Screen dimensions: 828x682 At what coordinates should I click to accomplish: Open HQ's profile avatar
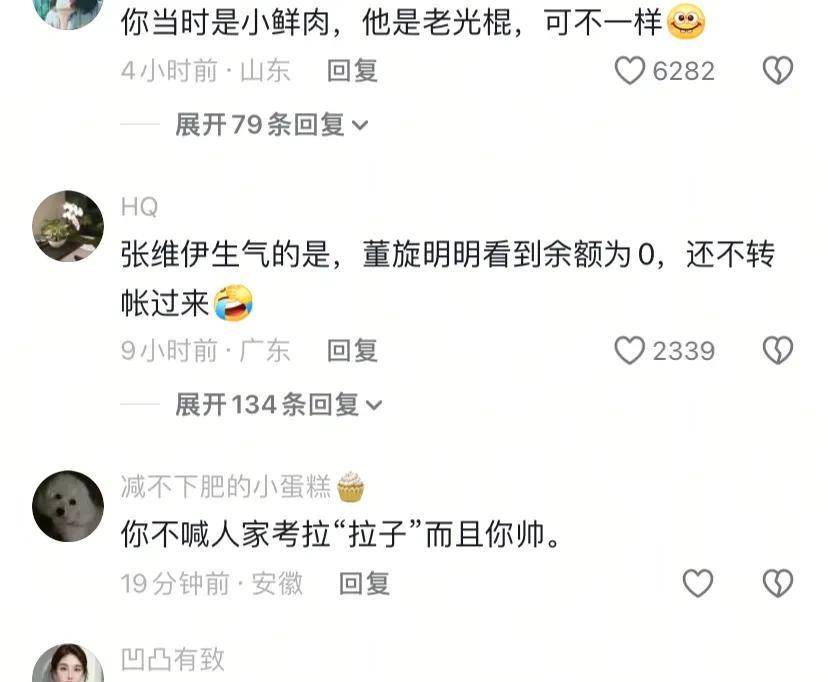[68, 225]
